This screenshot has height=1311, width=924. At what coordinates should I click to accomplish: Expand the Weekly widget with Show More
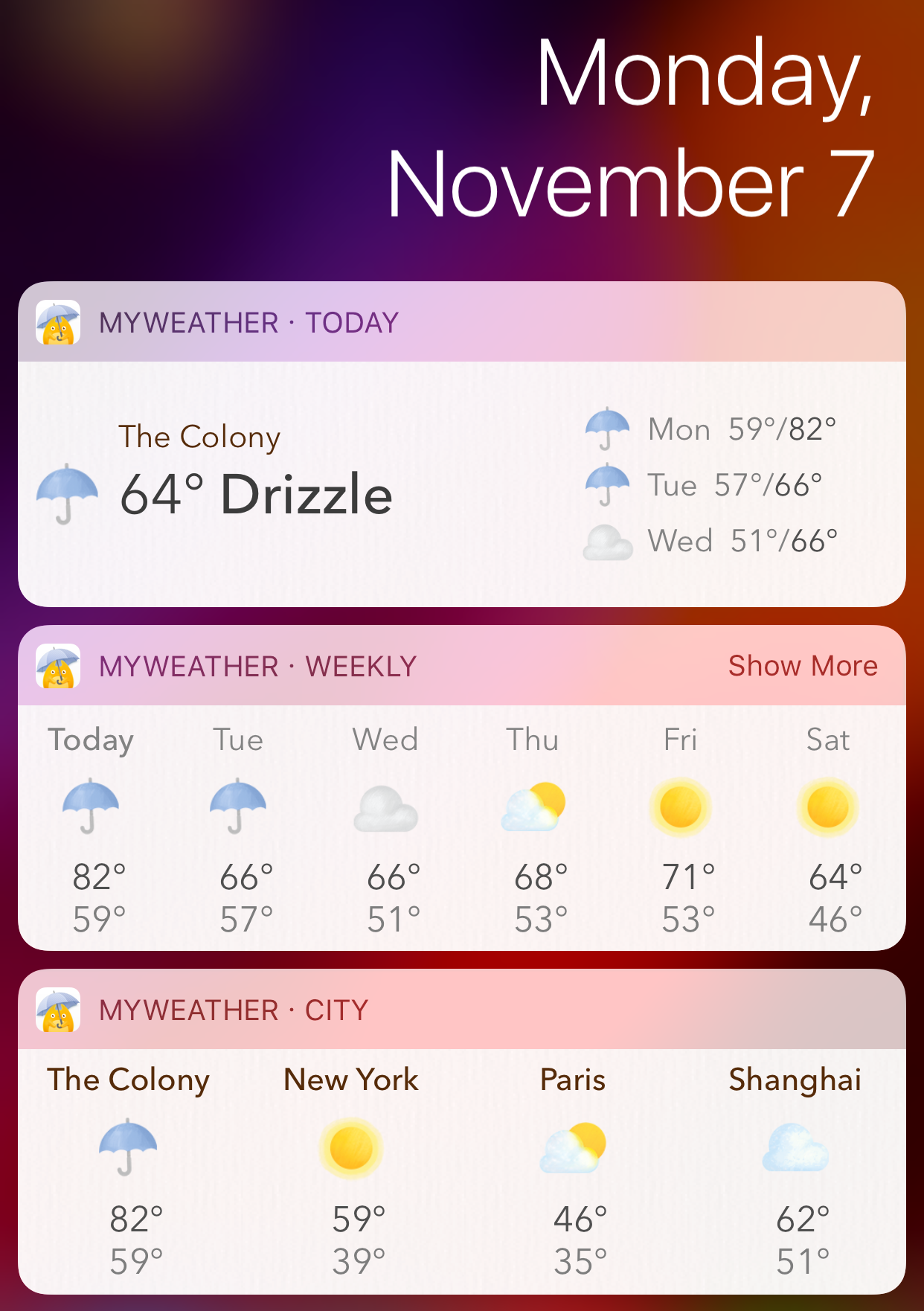[802, 666]
